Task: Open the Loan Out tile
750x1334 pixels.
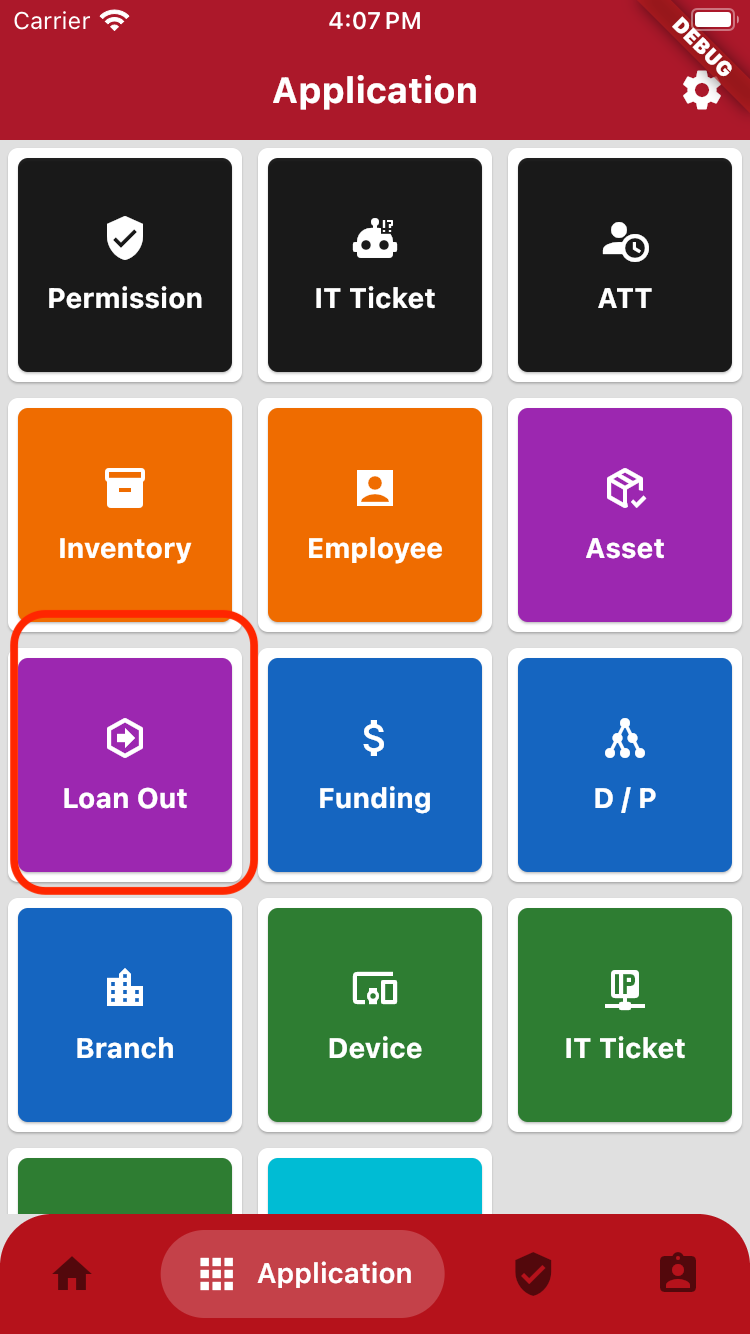Action: (125, 765)
